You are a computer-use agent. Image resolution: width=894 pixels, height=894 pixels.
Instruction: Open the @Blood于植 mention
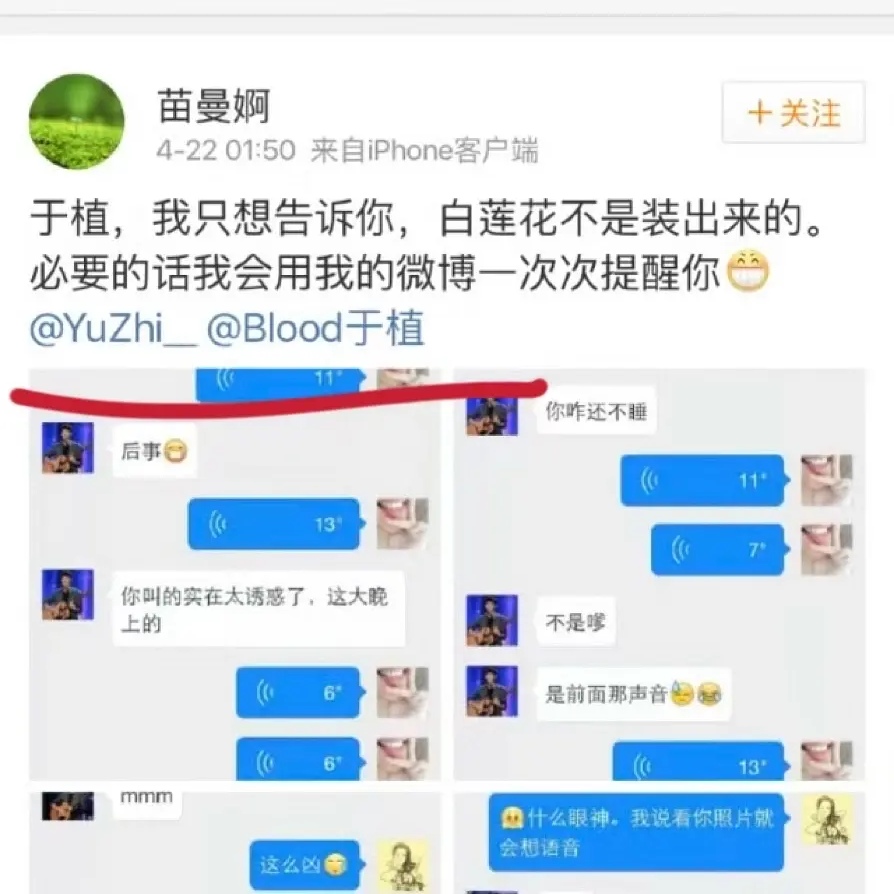click(315, 329)
